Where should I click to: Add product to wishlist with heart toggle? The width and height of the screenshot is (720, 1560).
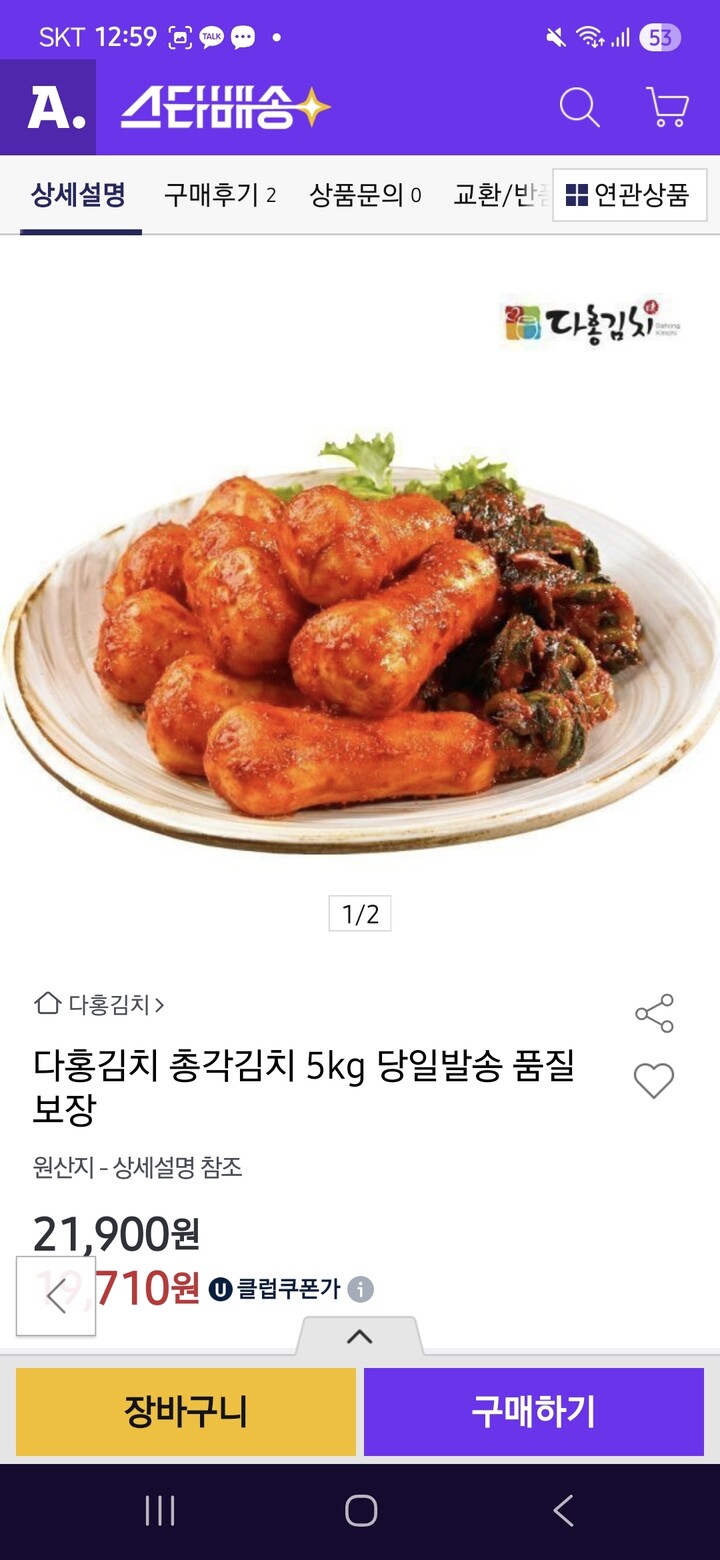(654, 1081)
